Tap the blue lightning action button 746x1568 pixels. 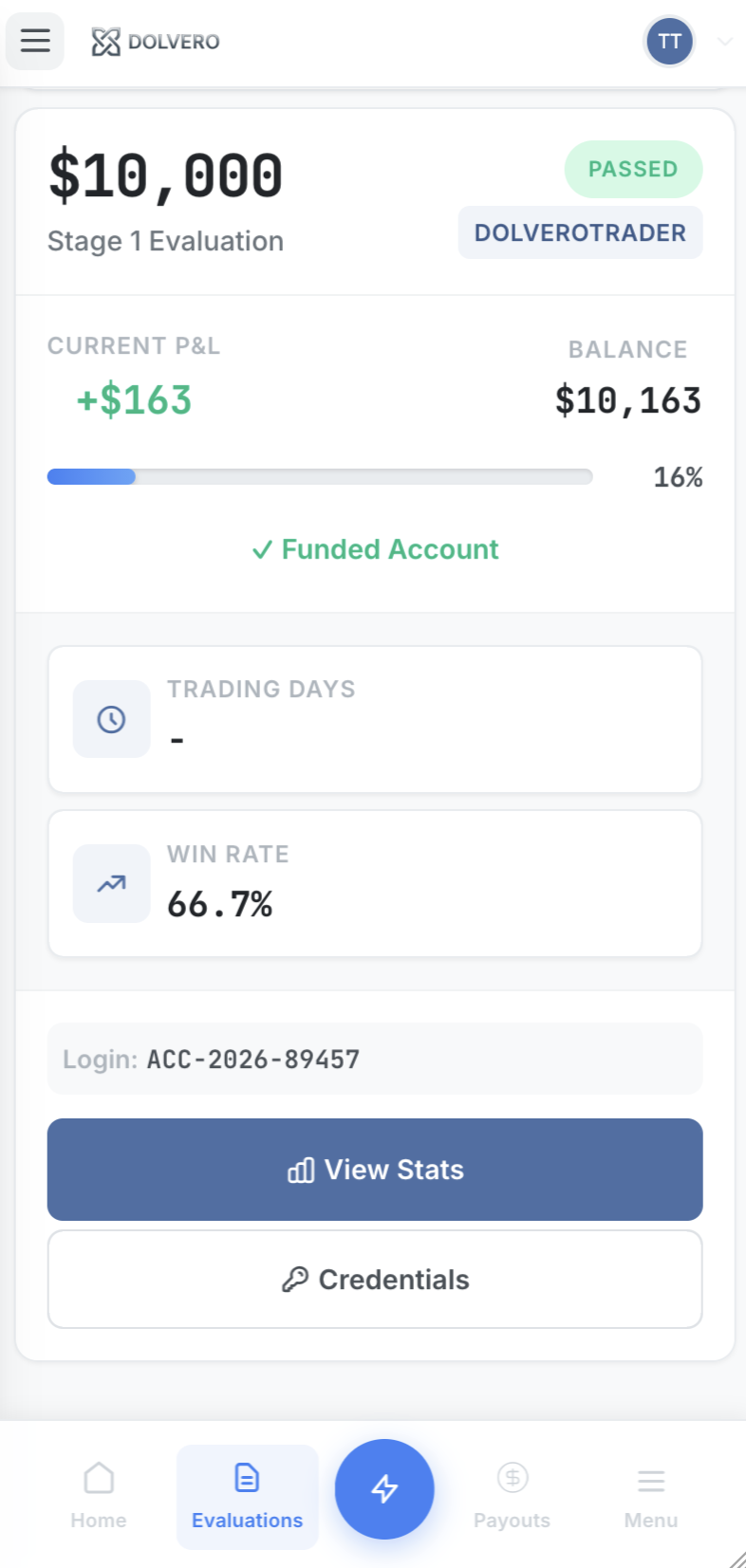tap(384, 1489)
